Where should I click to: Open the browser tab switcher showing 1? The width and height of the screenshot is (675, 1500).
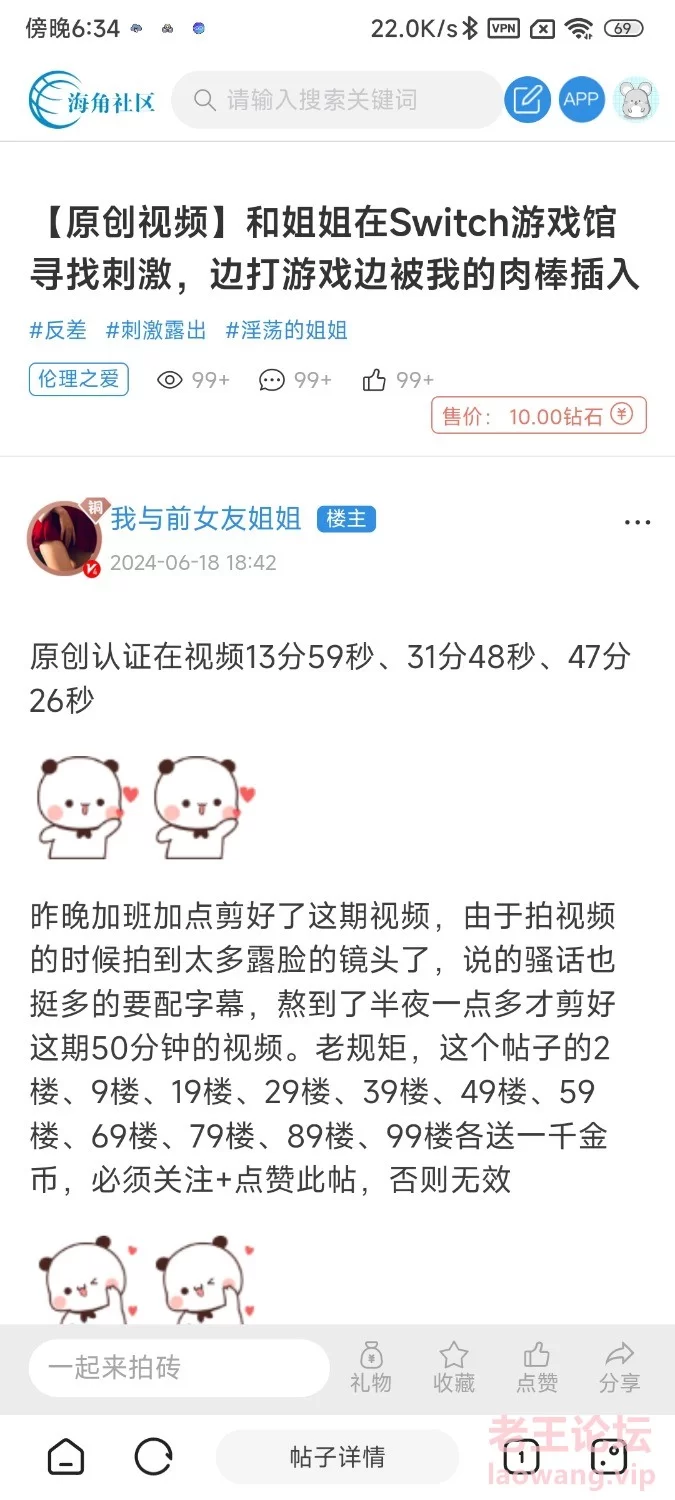coord(521,1459)
